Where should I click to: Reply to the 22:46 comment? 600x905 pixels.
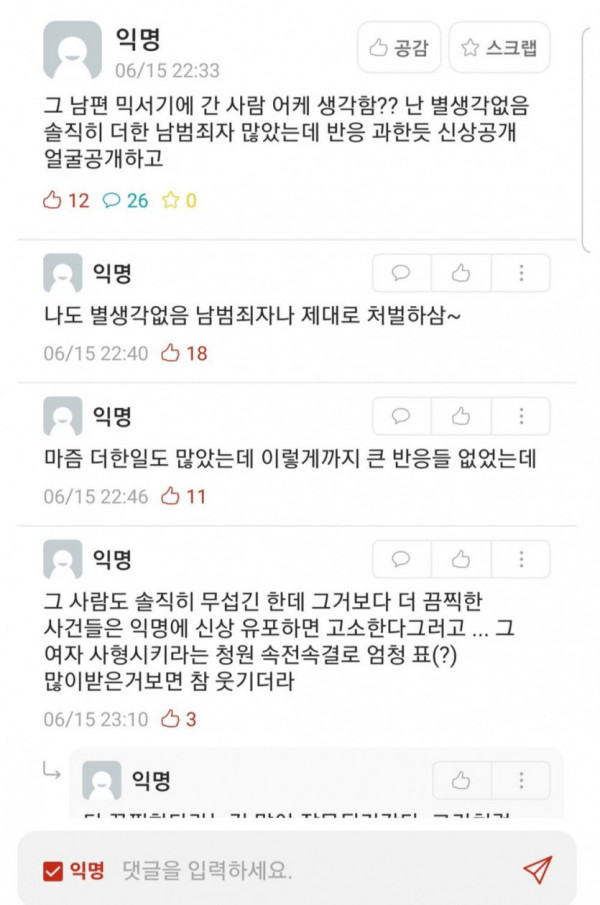pyautogui.click(x=401, y=416)
